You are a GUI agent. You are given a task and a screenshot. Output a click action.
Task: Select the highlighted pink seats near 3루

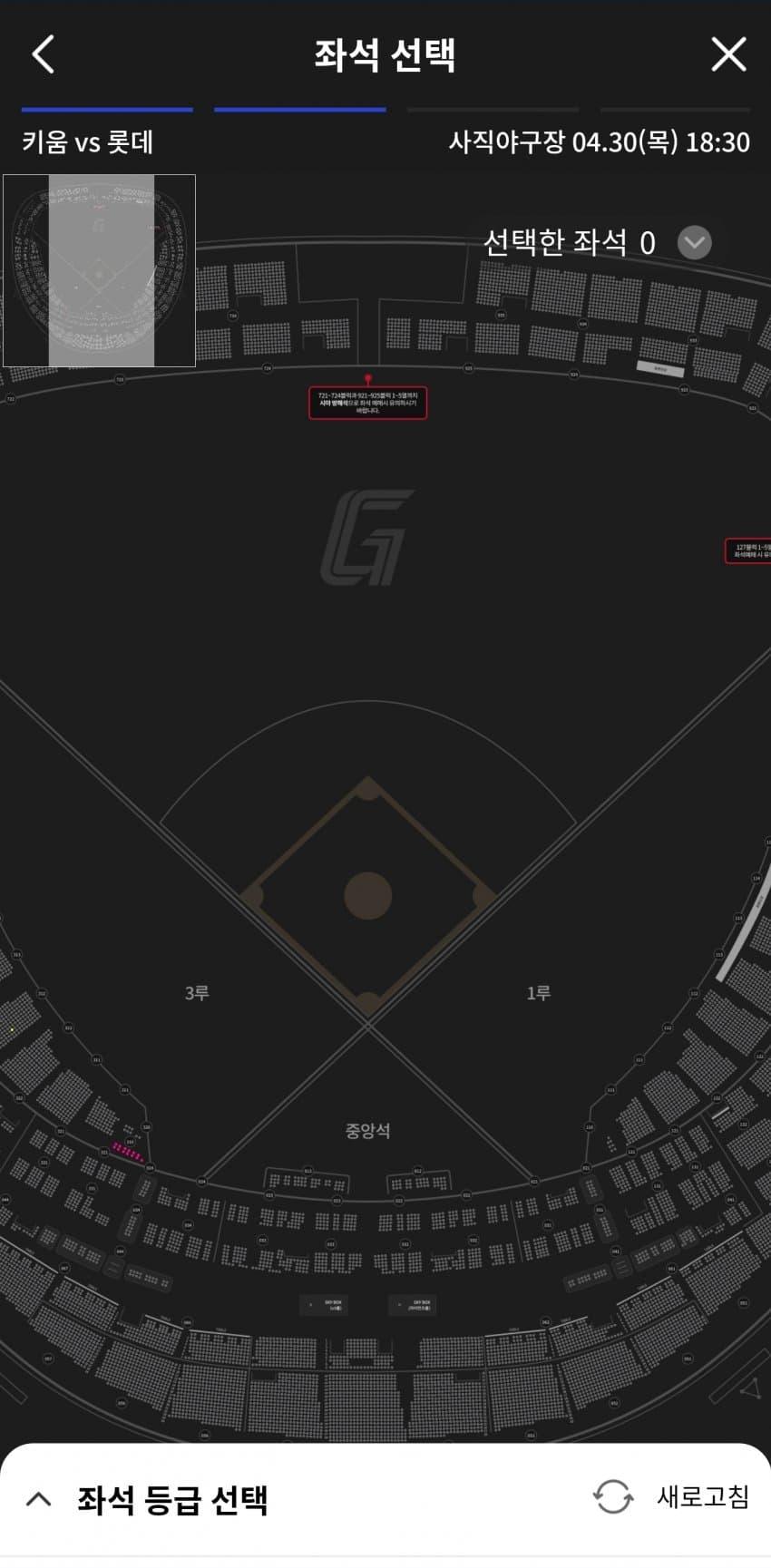point(127,1153)
